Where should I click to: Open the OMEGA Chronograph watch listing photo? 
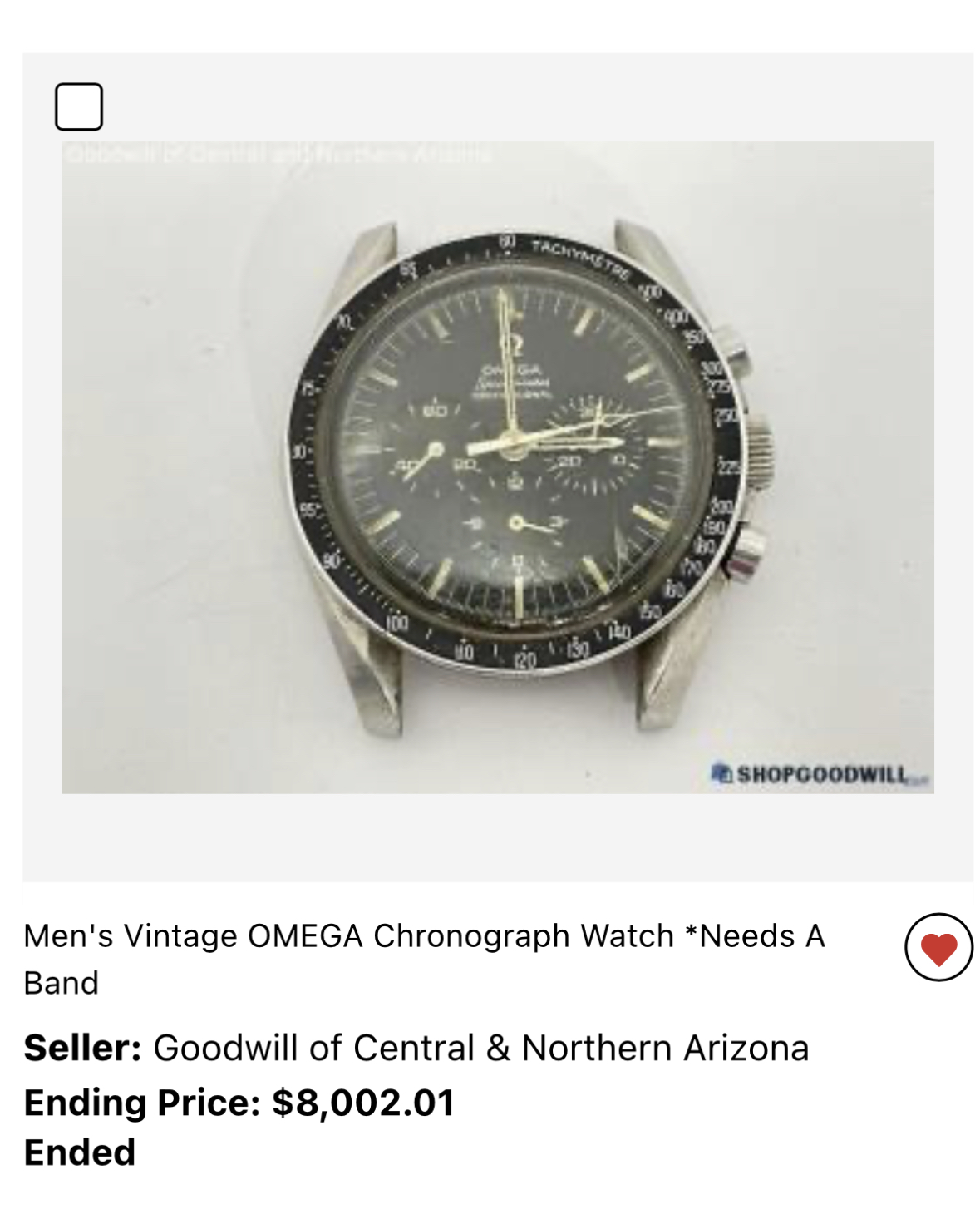coord(497,467)
